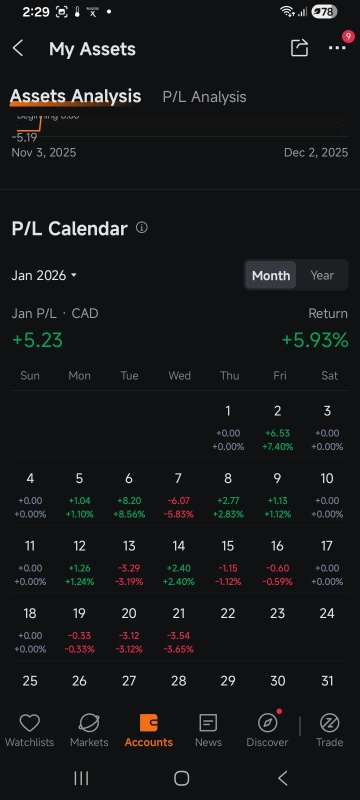Open the Trade tab
Image resolution: width=360 pixels, height=800 pixels.
[329, 730]
